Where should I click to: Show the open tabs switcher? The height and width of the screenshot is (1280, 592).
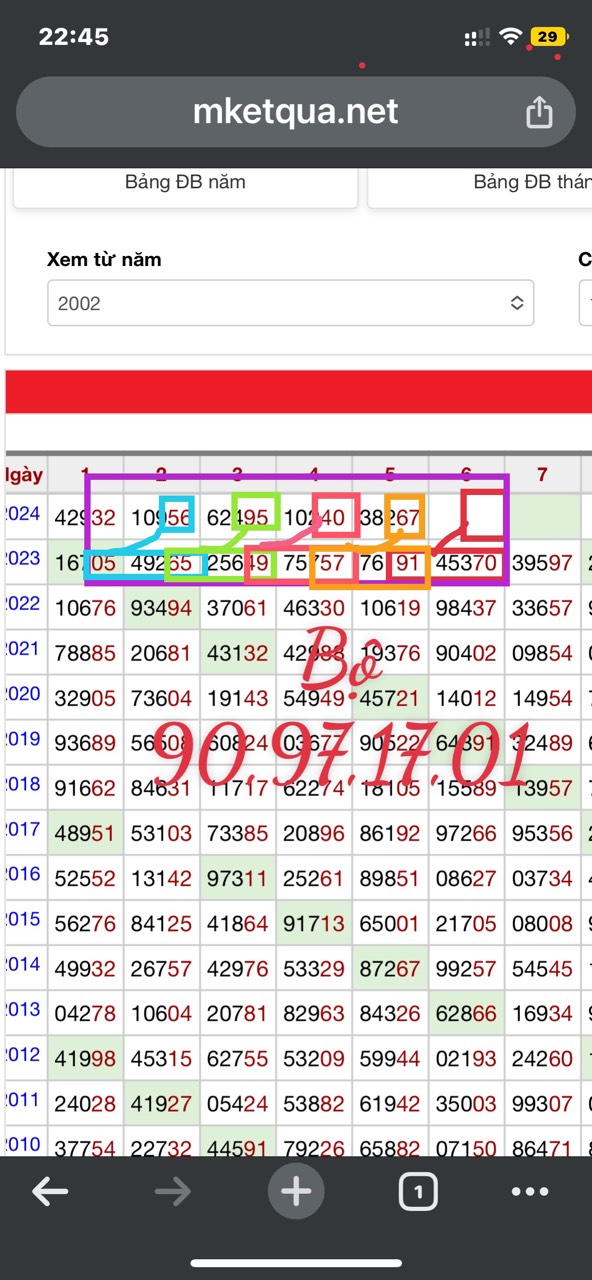(x=418, y=1191)
